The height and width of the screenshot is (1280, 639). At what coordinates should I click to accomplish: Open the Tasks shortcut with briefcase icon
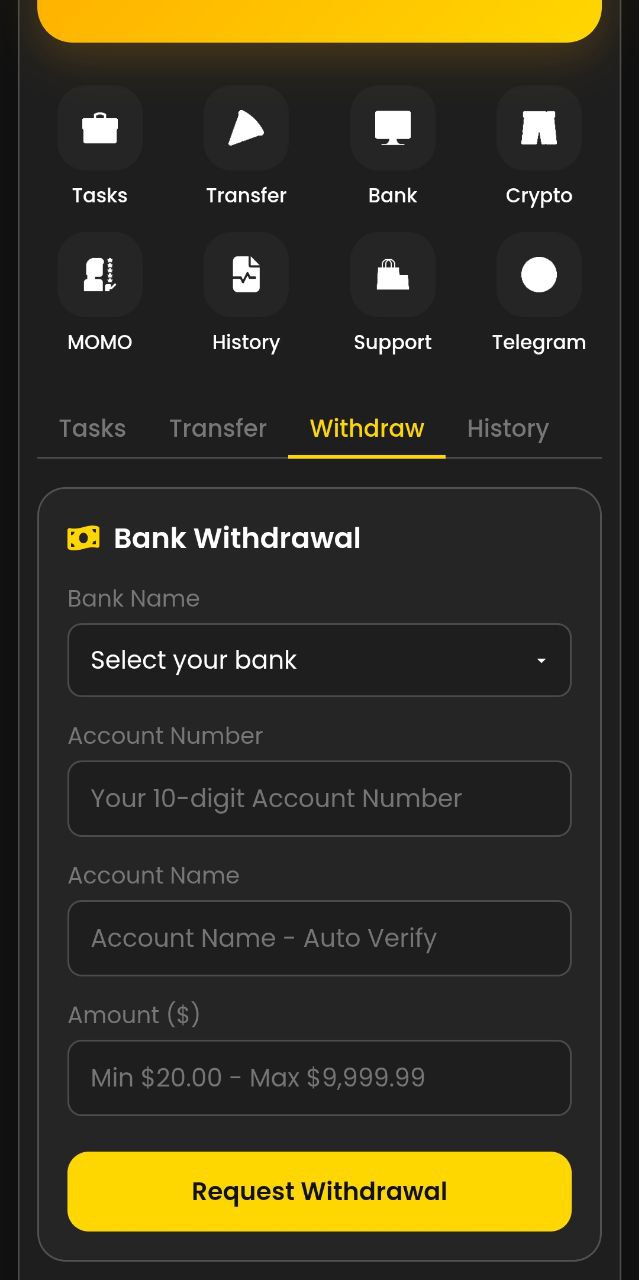100,129
